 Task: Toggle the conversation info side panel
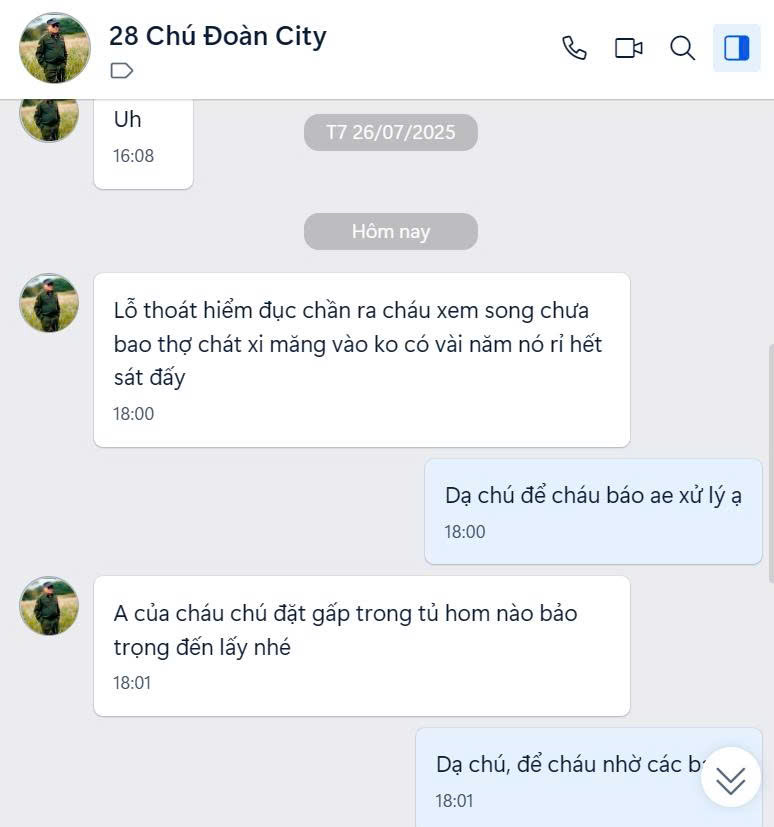coord(736,48)
